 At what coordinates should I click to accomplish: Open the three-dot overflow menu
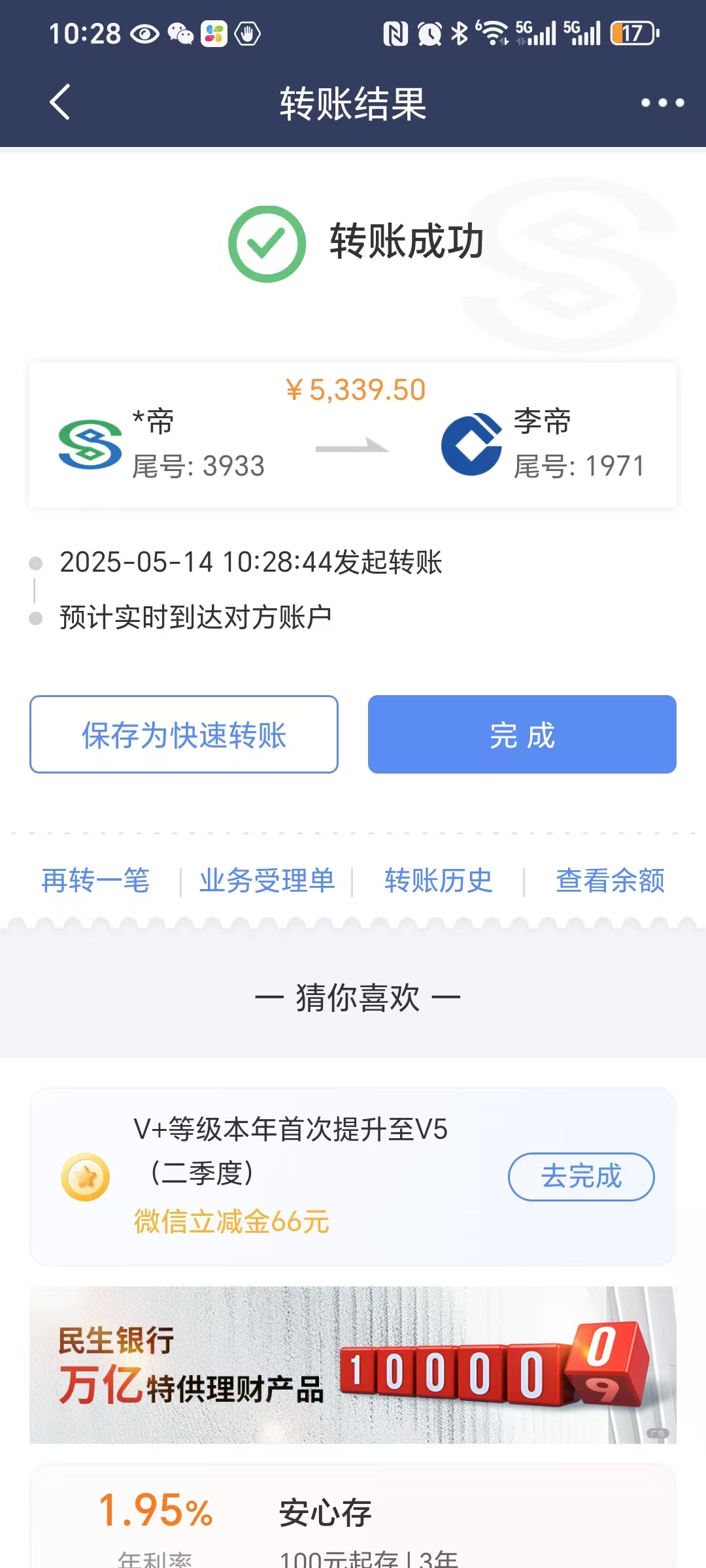coord(662,103)
